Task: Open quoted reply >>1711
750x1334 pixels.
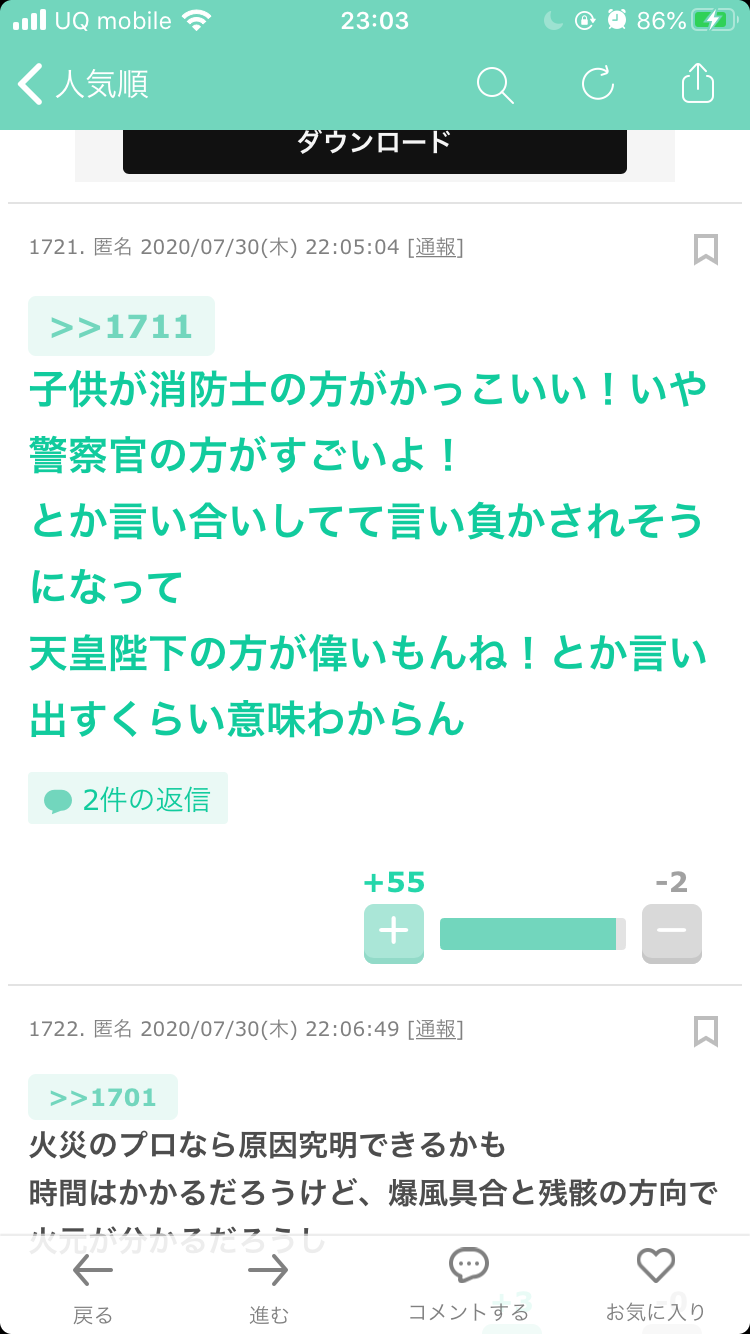Action: point(121,326)
